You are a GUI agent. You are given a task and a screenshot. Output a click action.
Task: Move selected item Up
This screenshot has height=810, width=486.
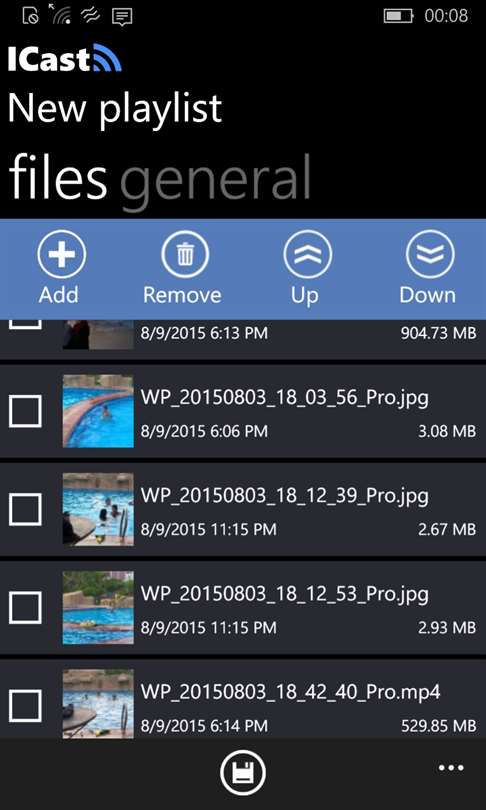(x=307, y=268)
